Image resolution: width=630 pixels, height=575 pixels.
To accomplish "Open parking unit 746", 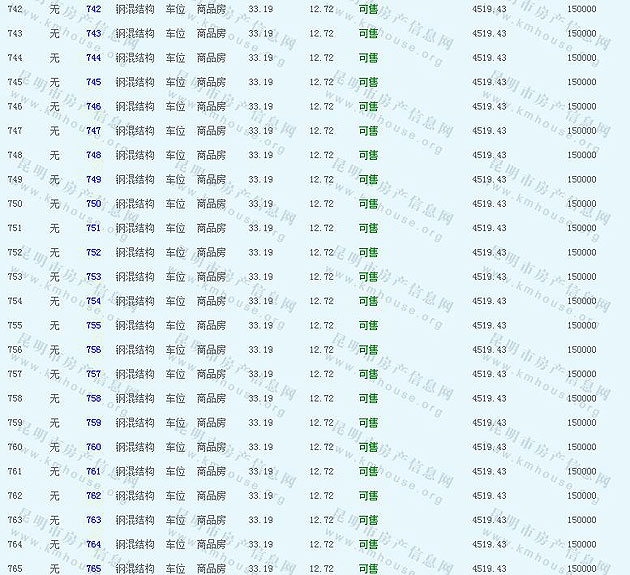I will [94, 106].
